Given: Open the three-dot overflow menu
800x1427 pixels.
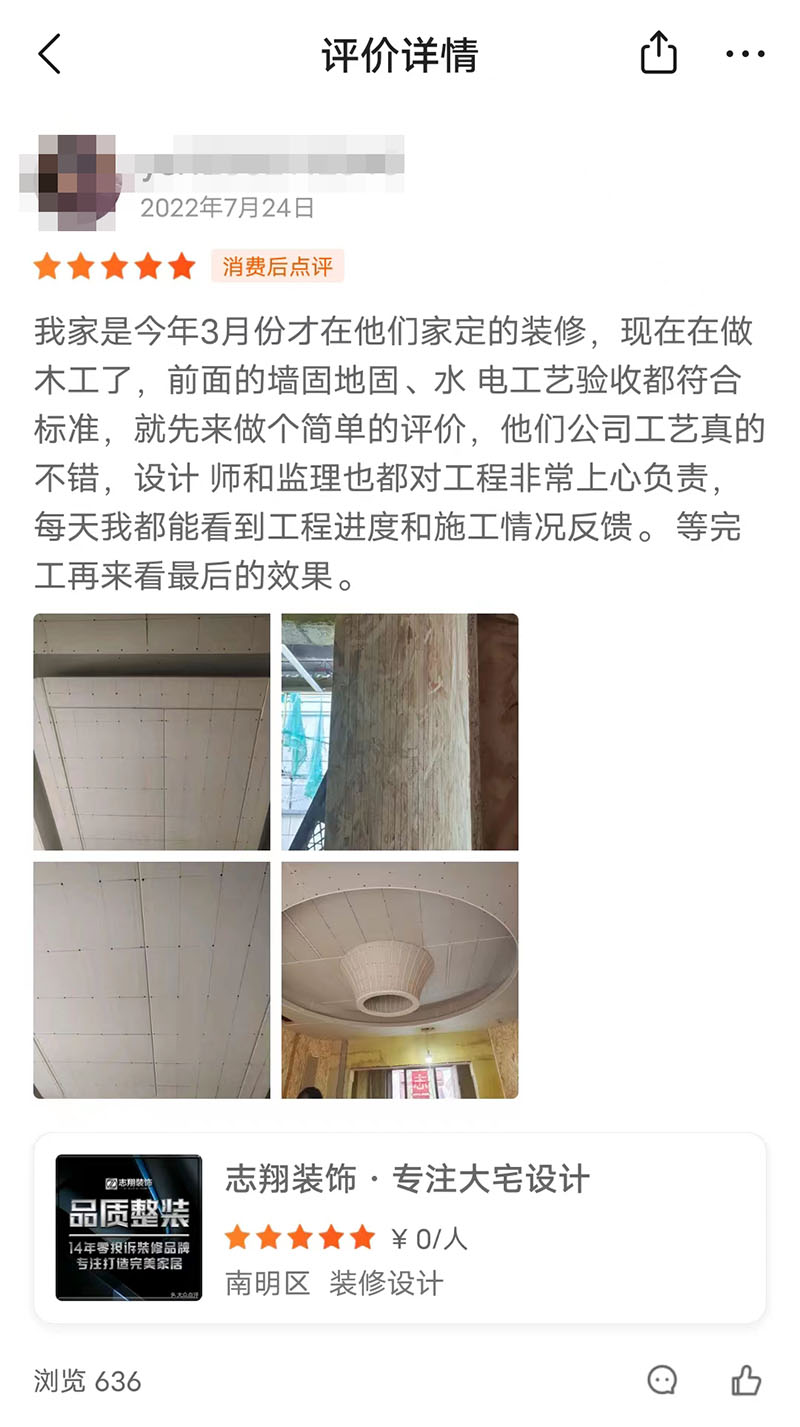Looking at the screenshot, I should pyautogui.click(x=745, y=54).
